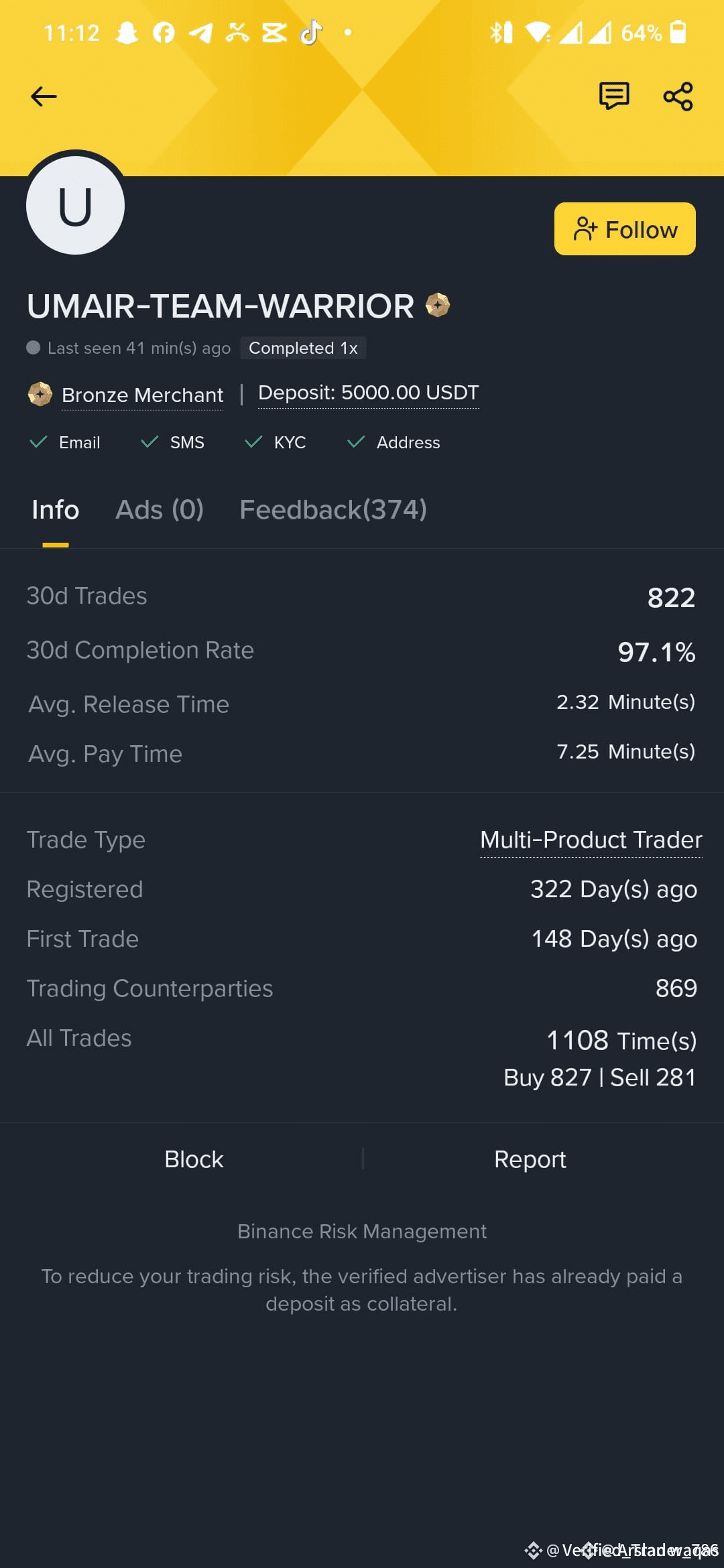Open the chat message icon
Viewport: 724px width, 1568px height.
point(614,96)
